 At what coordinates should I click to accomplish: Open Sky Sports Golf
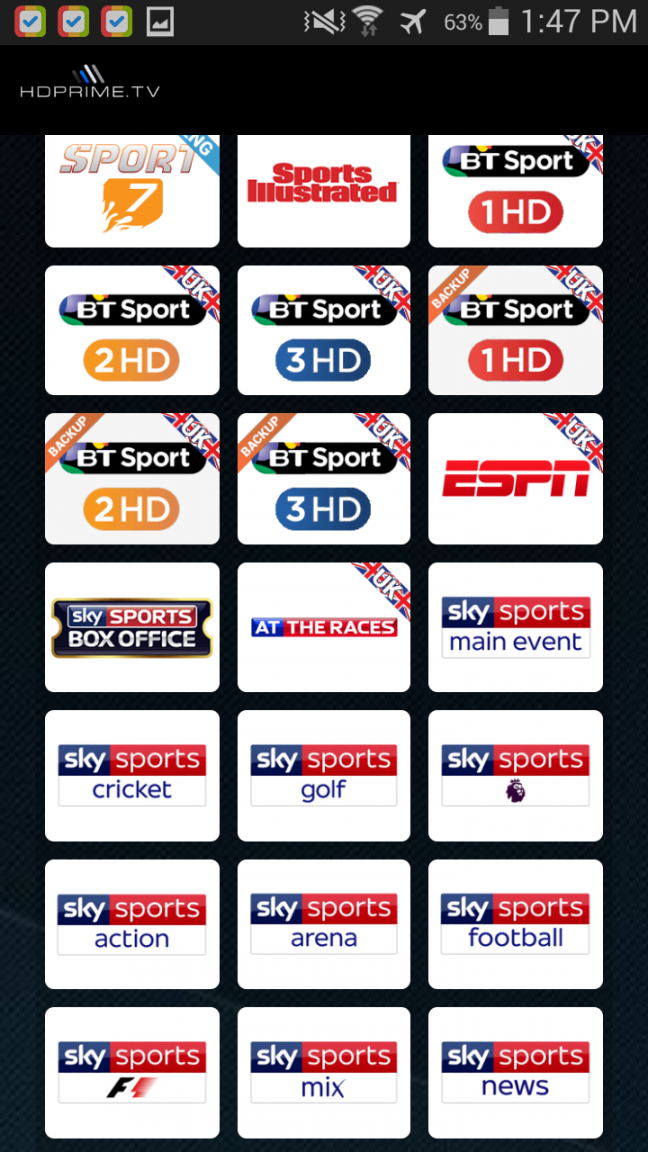tap(323, 775)
